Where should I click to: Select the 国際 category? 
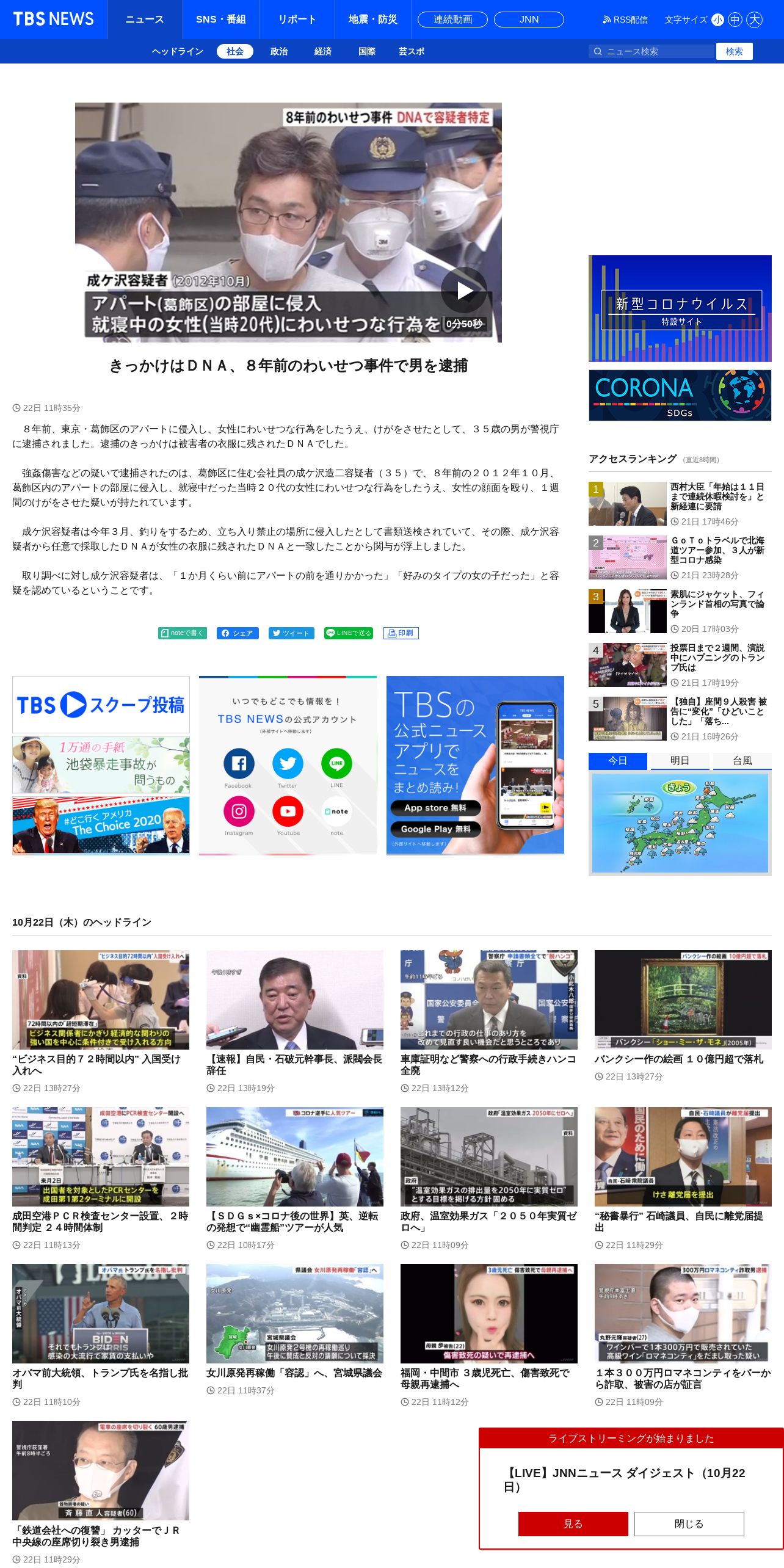[x=367, y=51]
